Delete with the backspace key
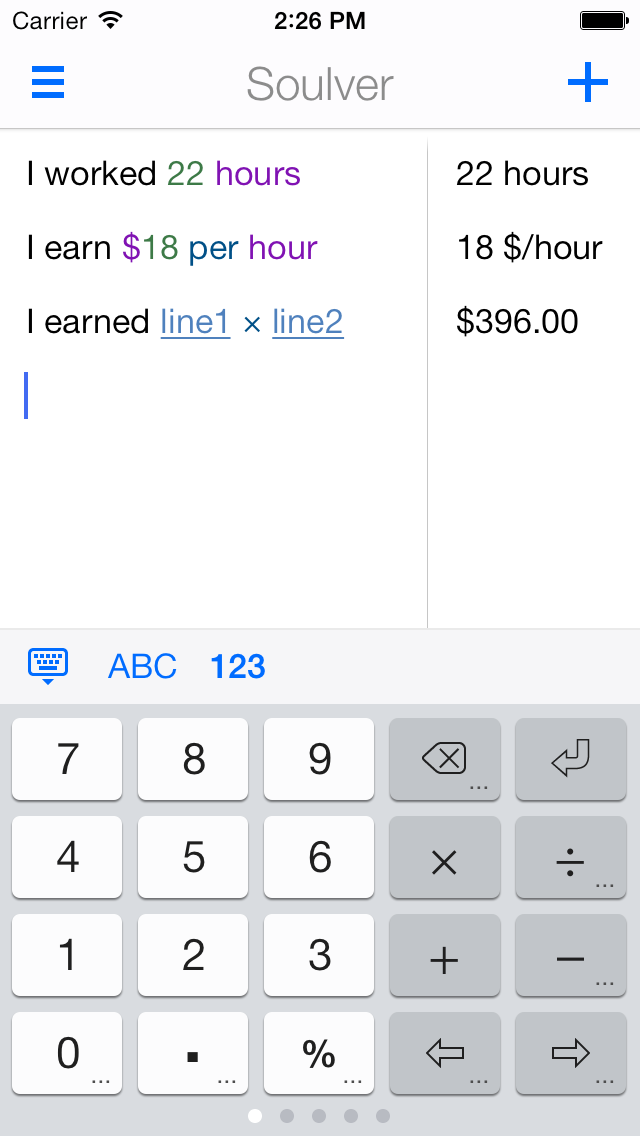The width and height of the screenshot is (640, 1136). pos(444,759)
